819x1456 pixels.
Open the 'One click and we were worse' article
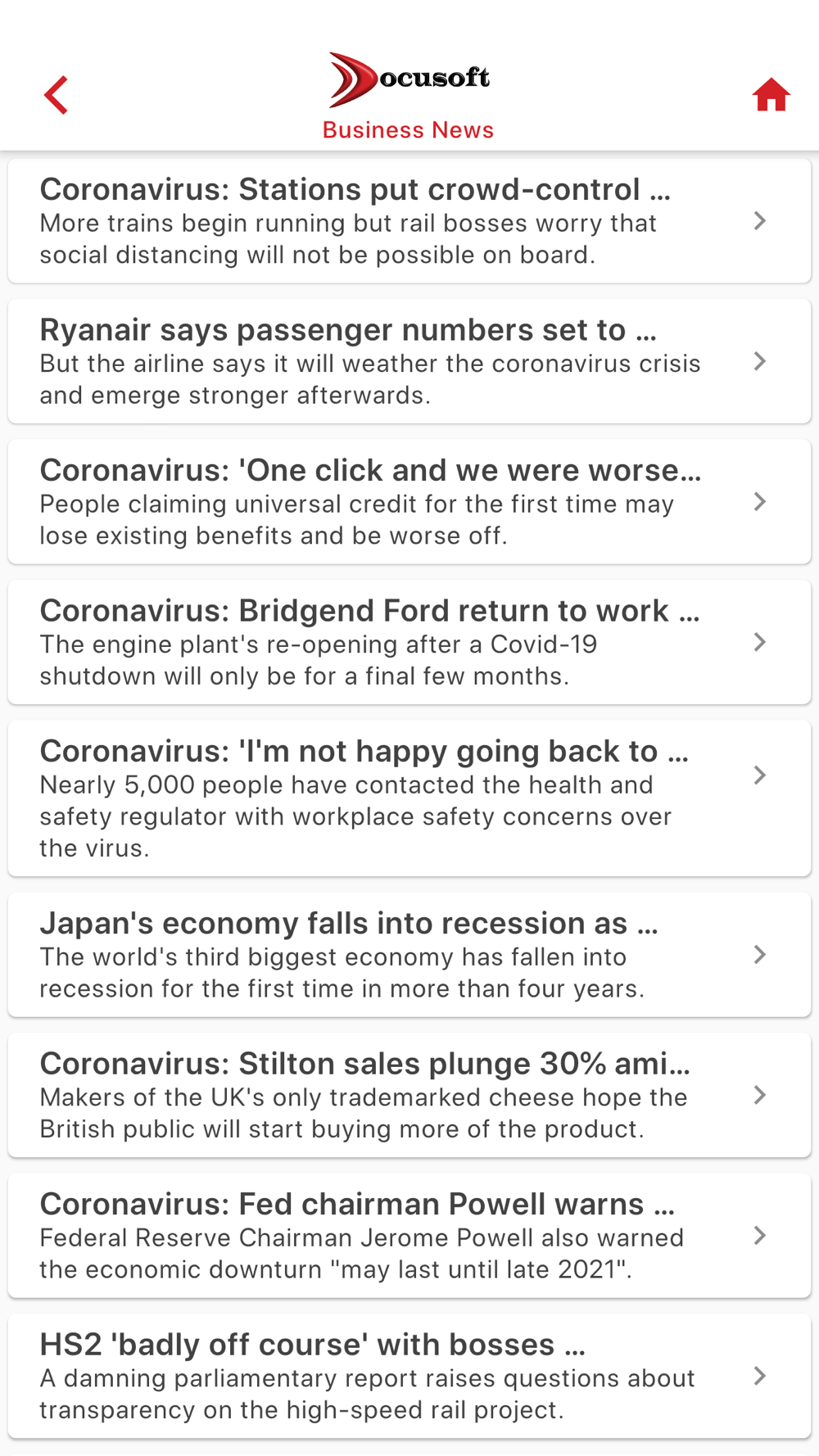(x=409, y=502)
